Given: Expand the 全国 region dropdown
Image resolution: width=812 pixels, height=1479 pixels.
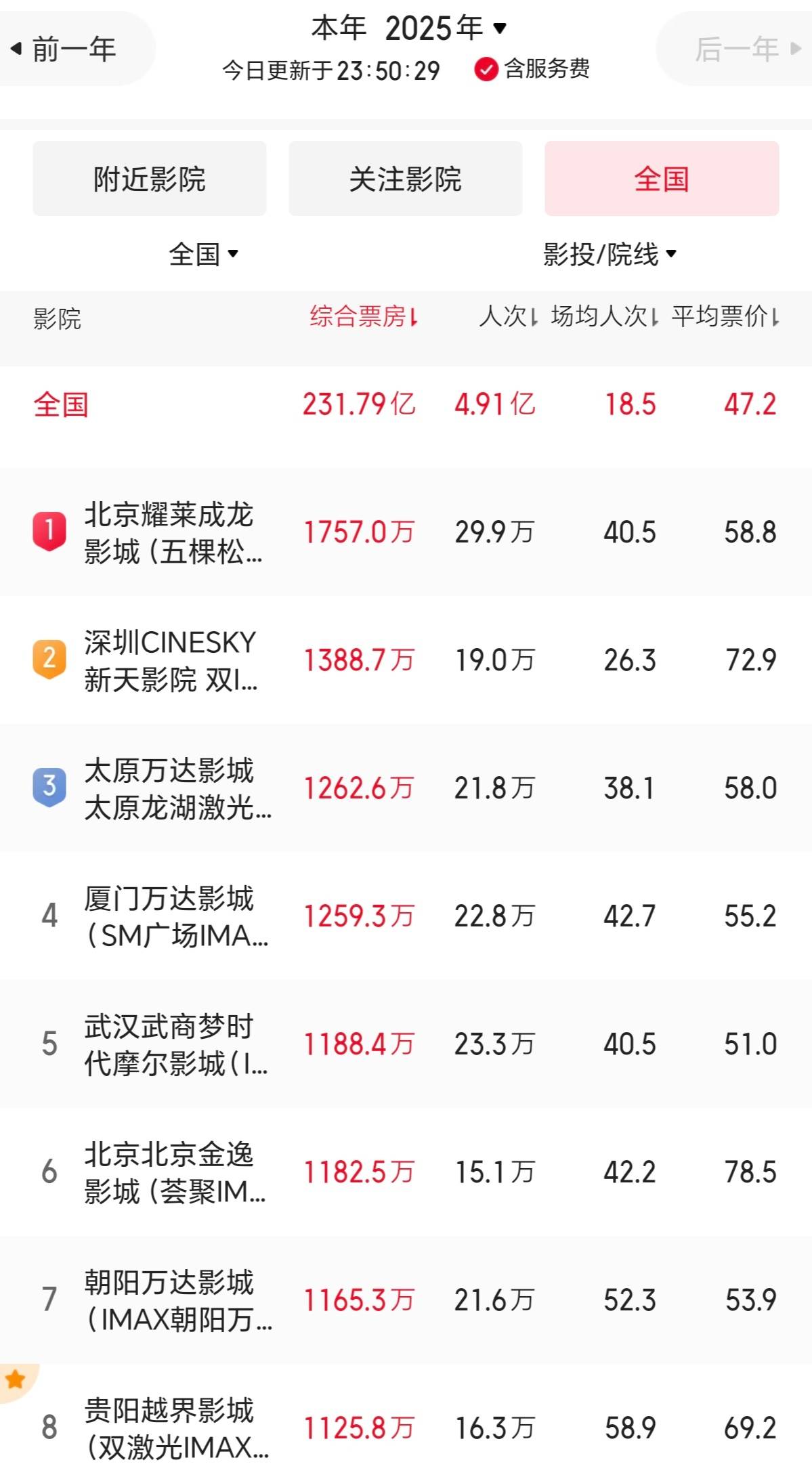Looking at the screenshot, I should [203, 254].
